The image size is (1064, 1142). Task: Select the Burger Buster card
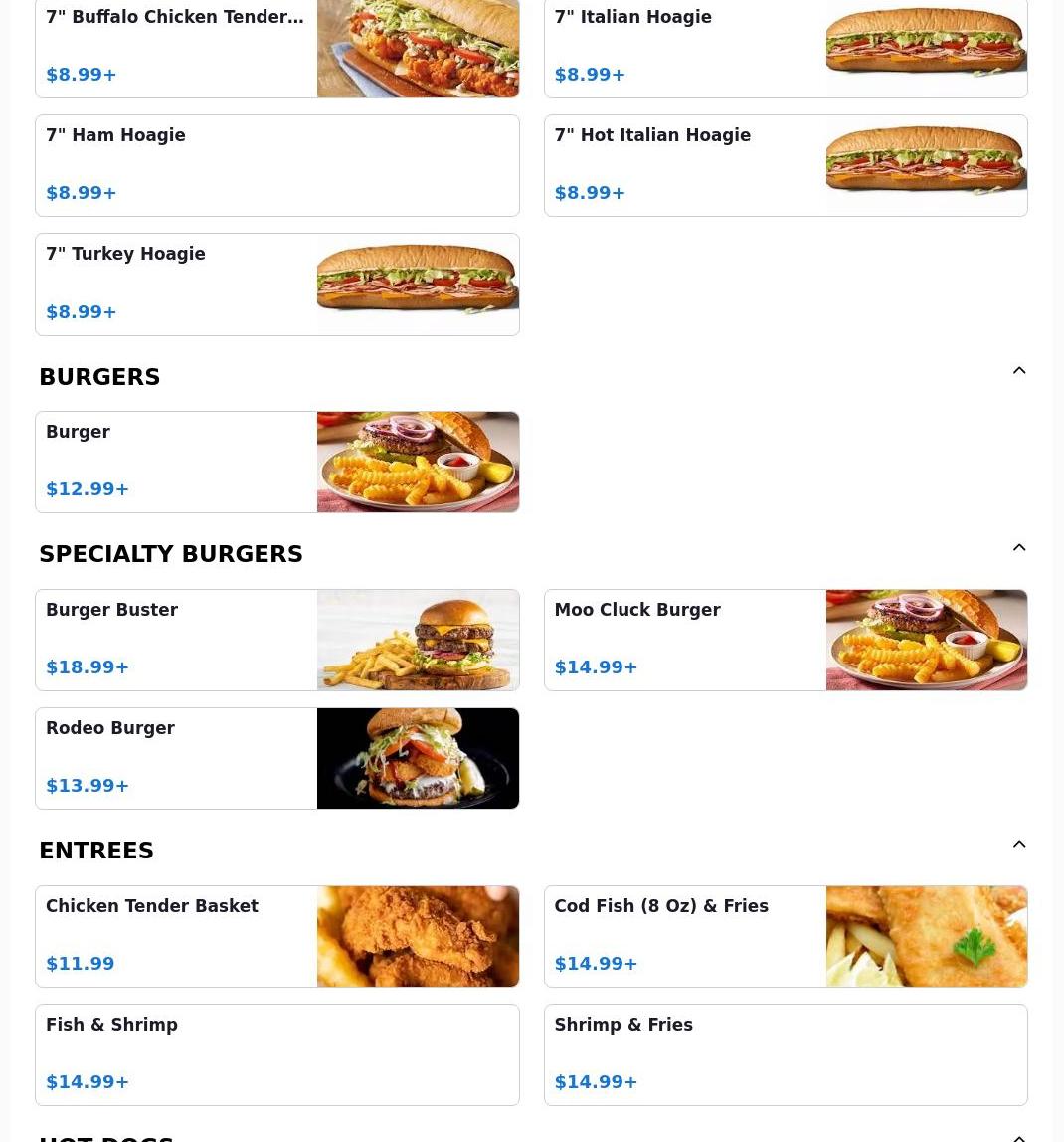coord(276,640)
